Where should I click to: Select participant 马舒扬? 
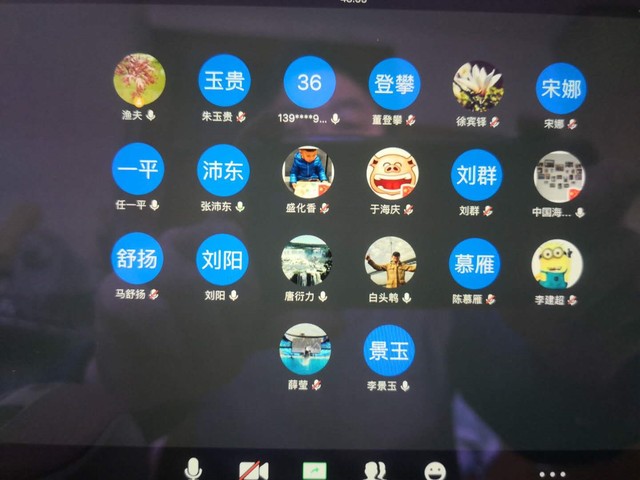136,258
